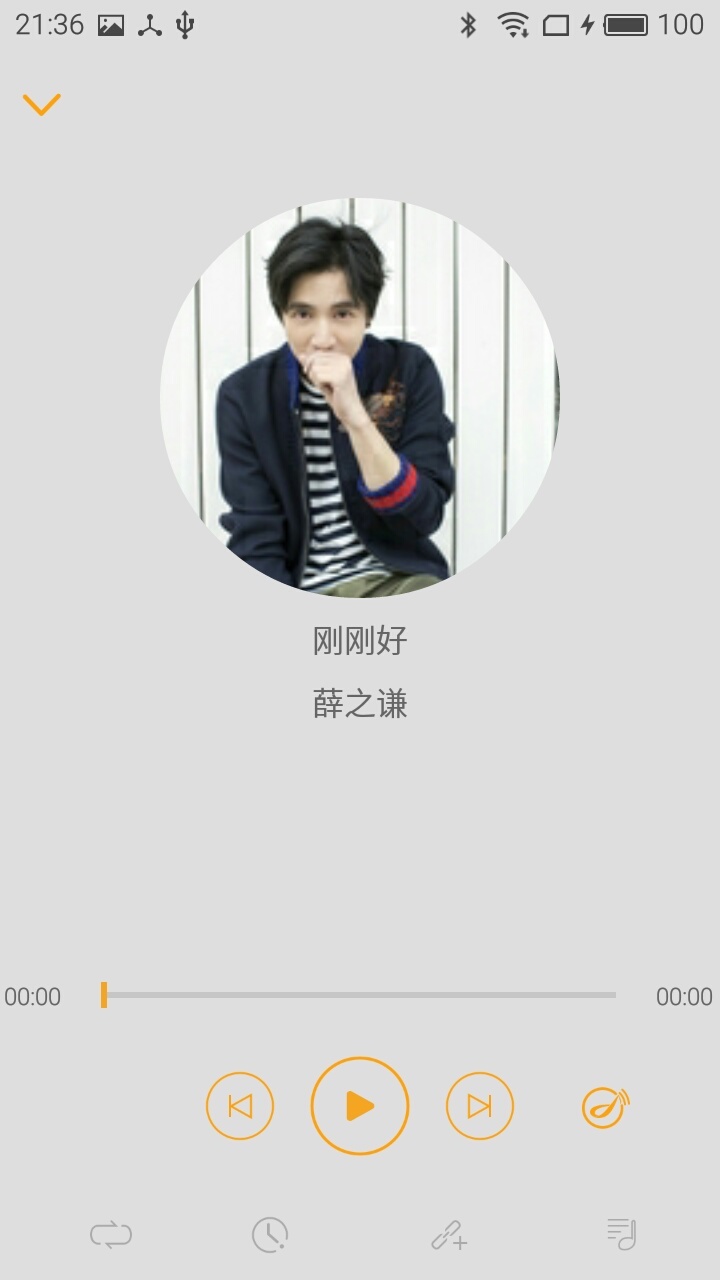Open the playlist queue

[621, 1234]
